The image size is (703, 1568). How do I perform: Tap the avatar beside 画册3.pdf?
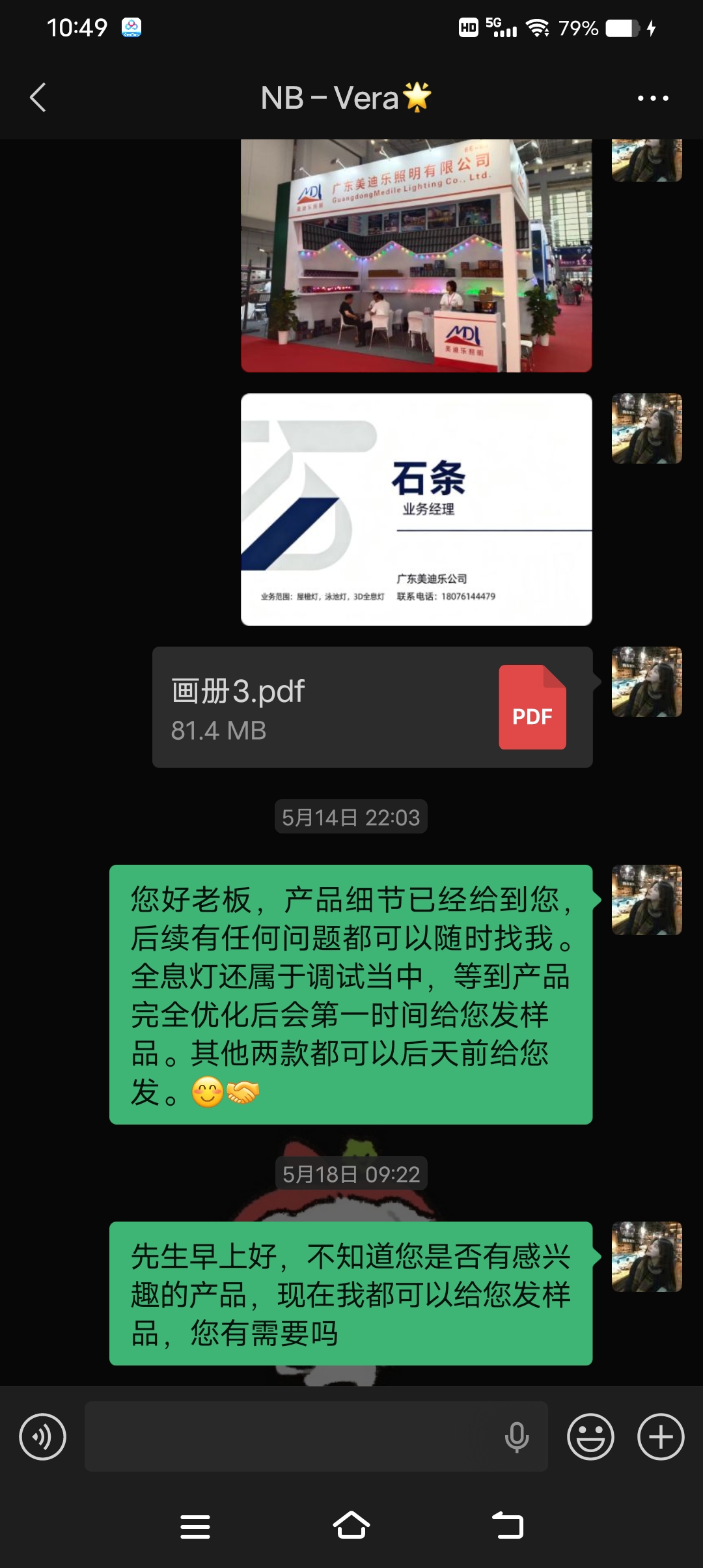click(x=647, y=682)
